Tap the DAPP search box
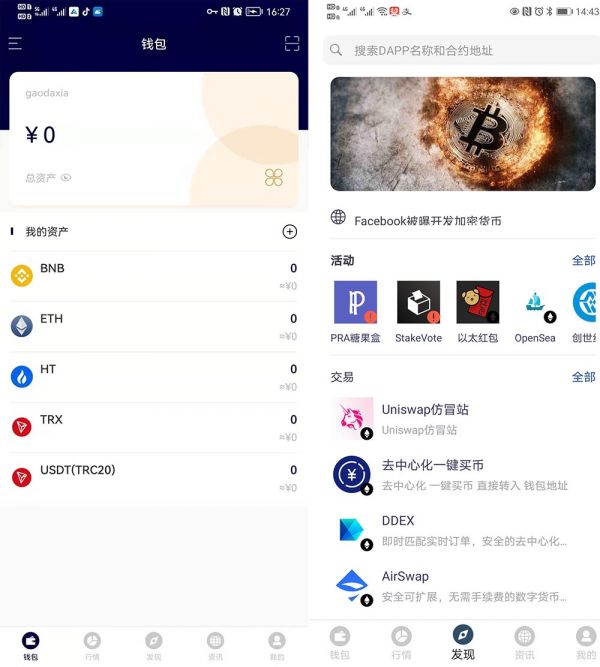600x667 pixels. coord(462,50)
